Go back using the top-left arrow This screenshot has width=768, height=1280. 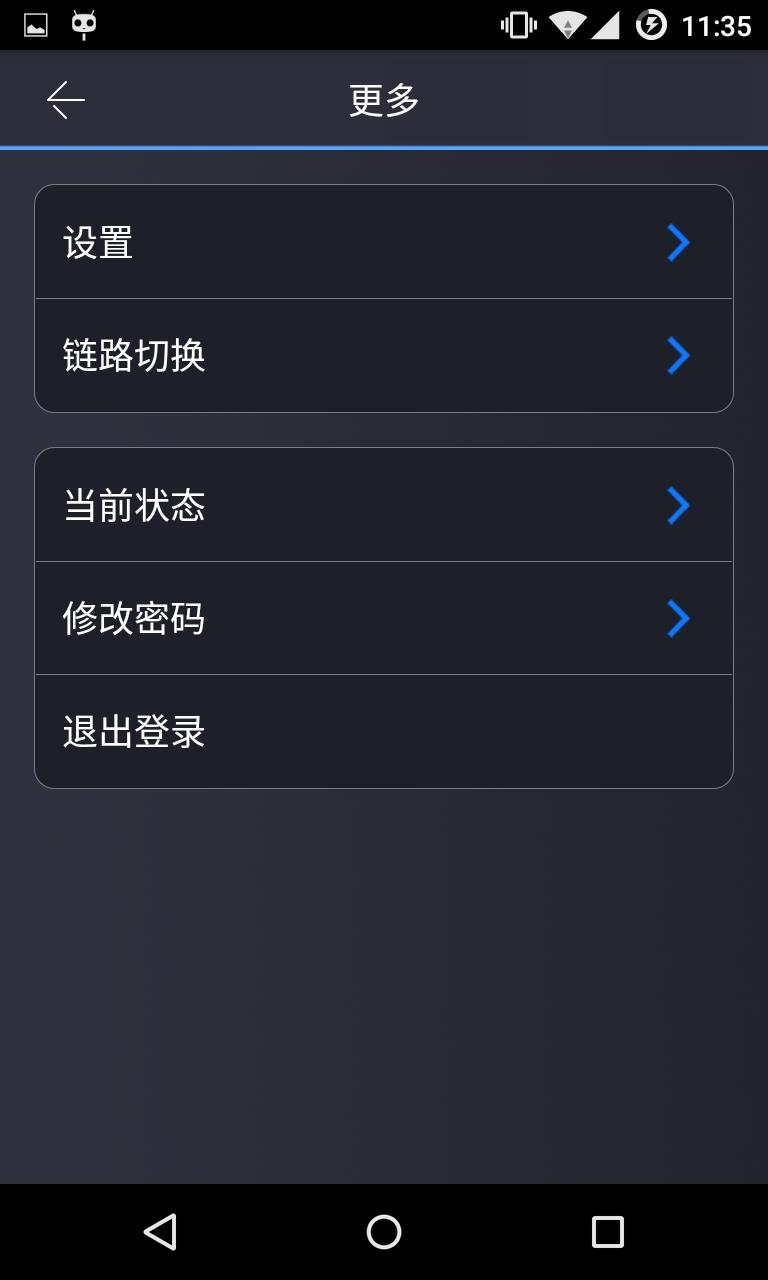pos(66,100)
